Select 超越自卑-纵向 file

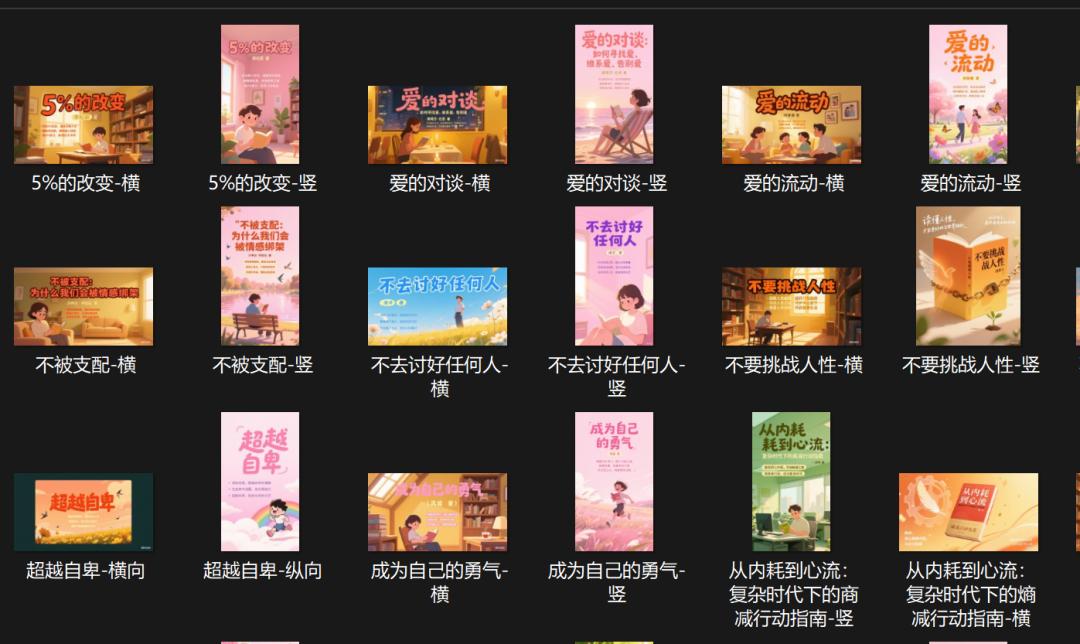(x=260, y=482)
